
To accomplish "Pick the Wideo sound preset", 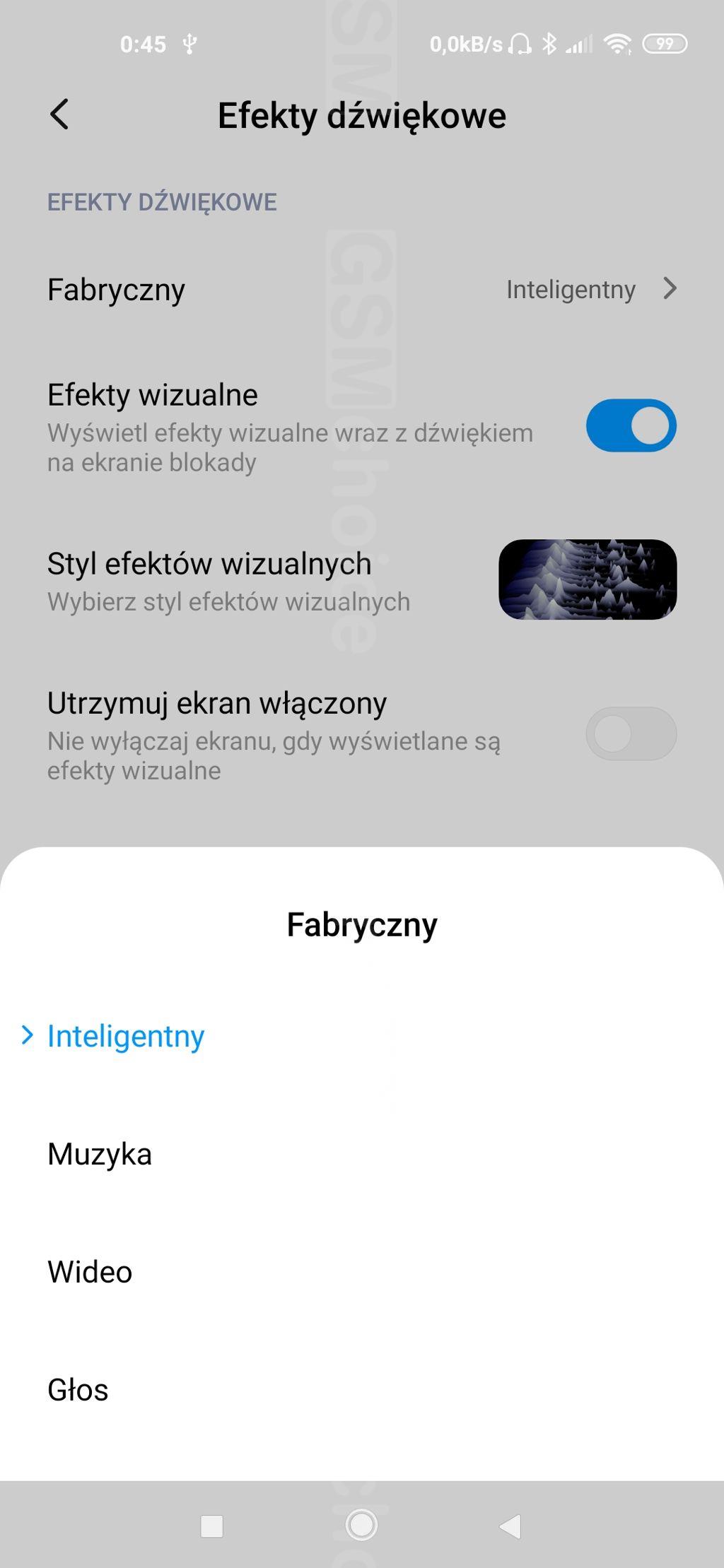I will tap(90, 1272).
